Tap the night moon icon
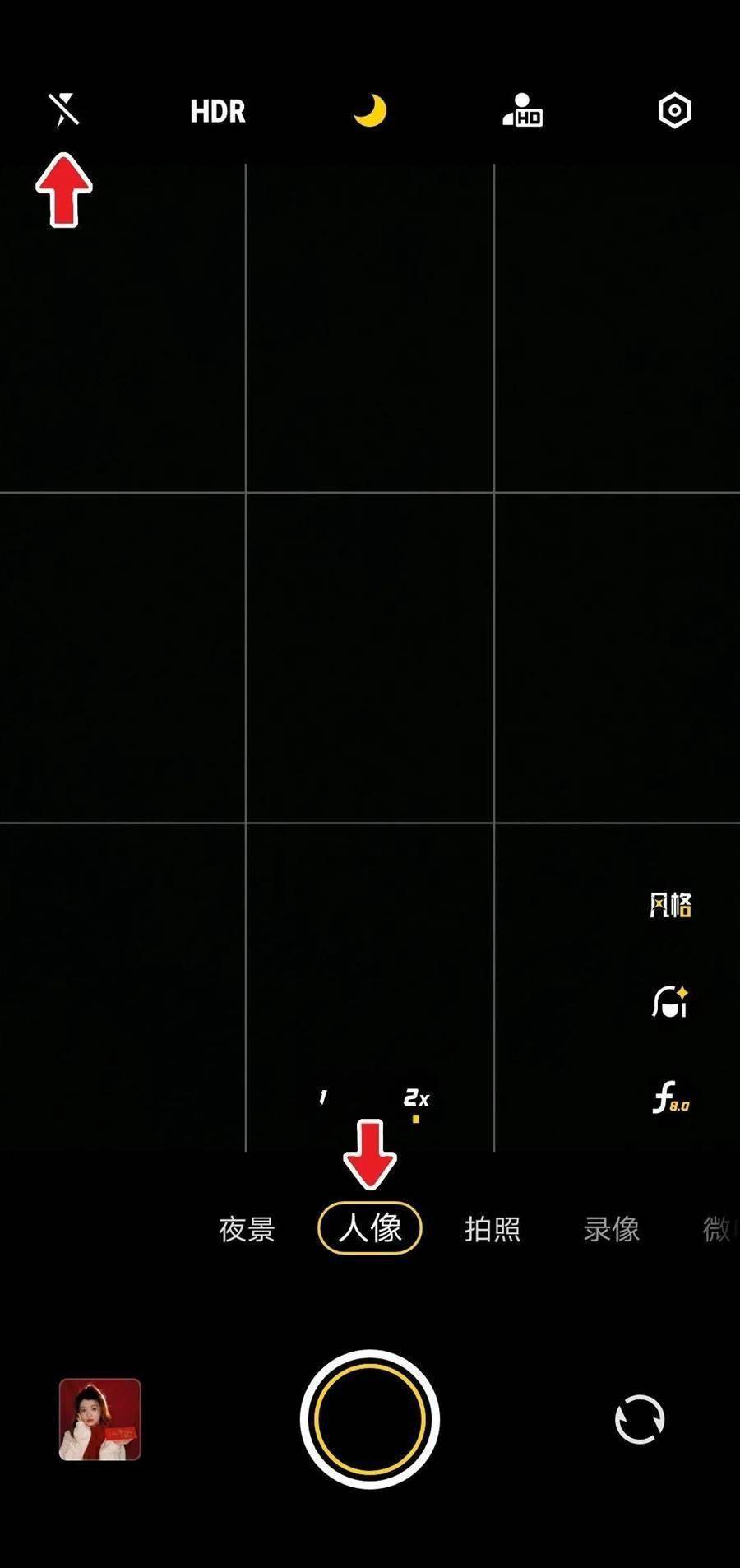740x1568 pixels. point(370,111)
